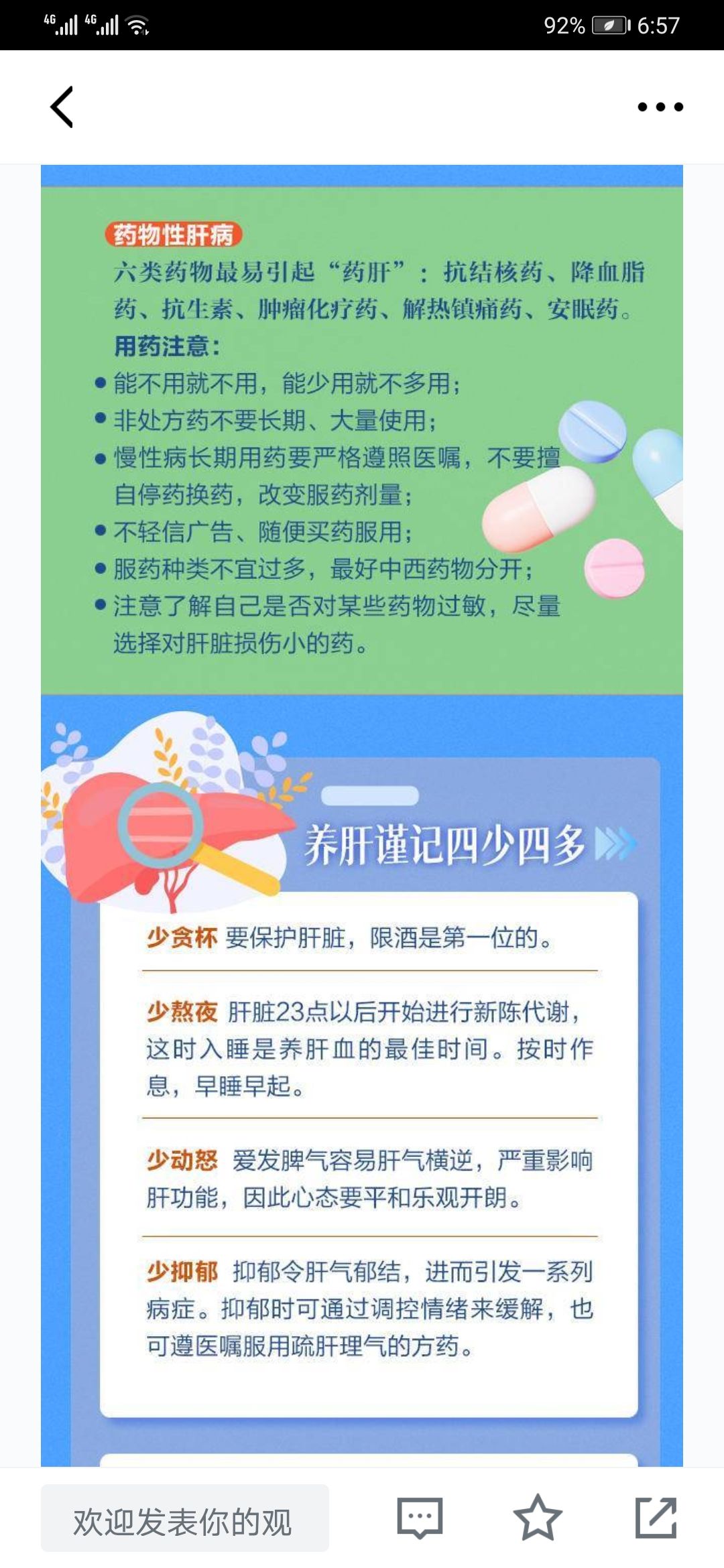Screen dimensions: 724x1568
Task: Open the liver health infographic image
Action: point(362,804)
